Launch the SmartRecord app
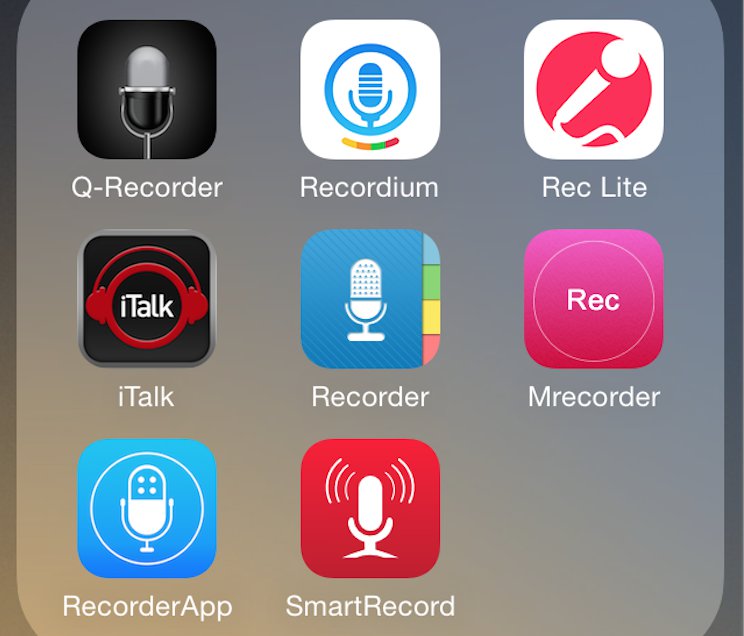 (x=370, y=508)
